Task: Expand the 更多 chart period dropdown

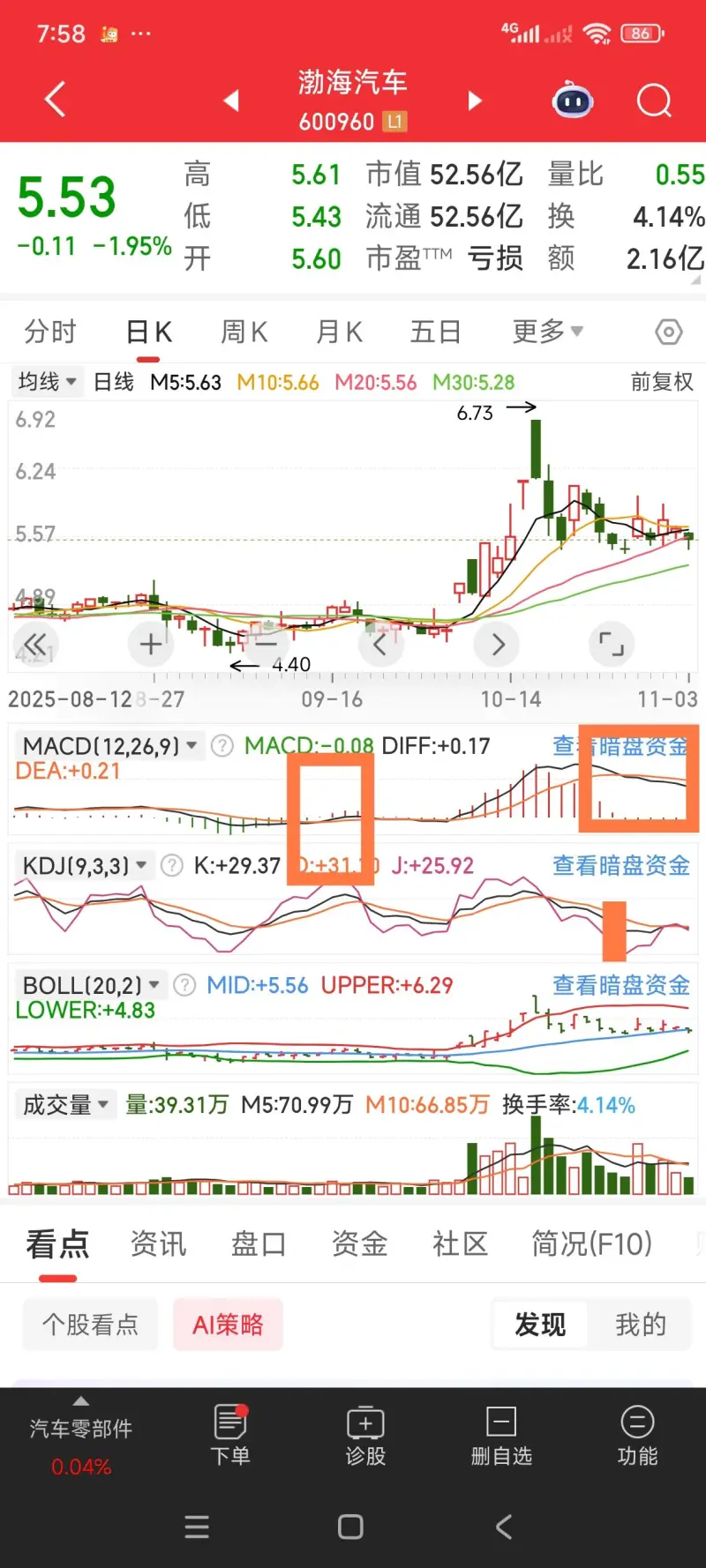Action: coord(547,332)
